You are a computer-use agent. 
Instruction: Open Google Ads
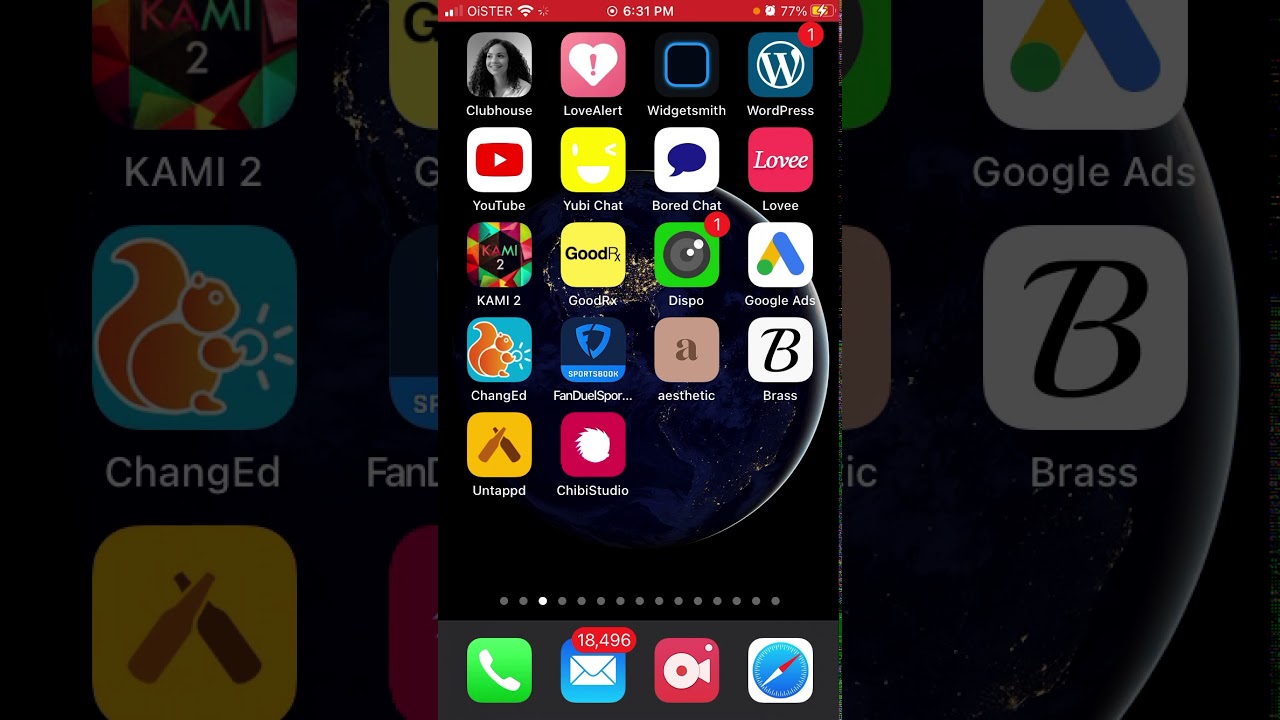(780, 255)
